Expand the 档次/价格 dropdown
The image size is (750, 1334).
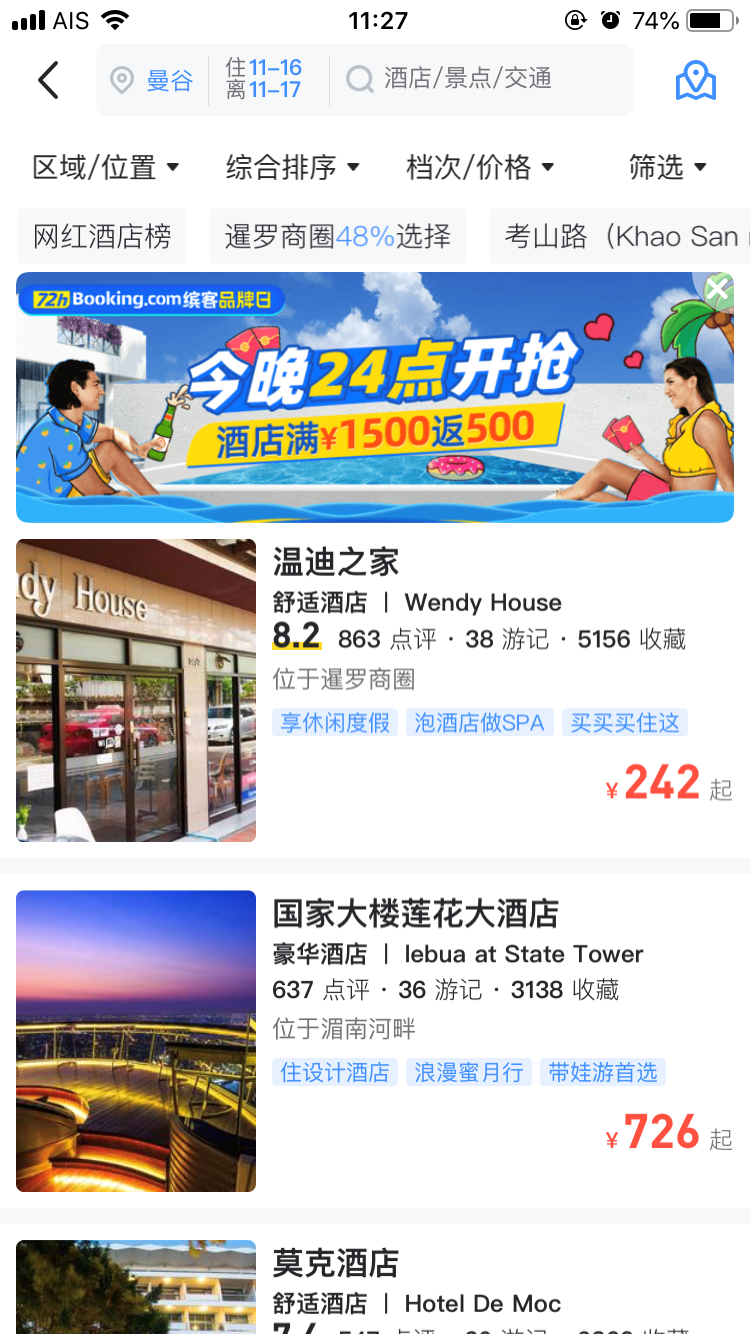click(x=480, y=167)
